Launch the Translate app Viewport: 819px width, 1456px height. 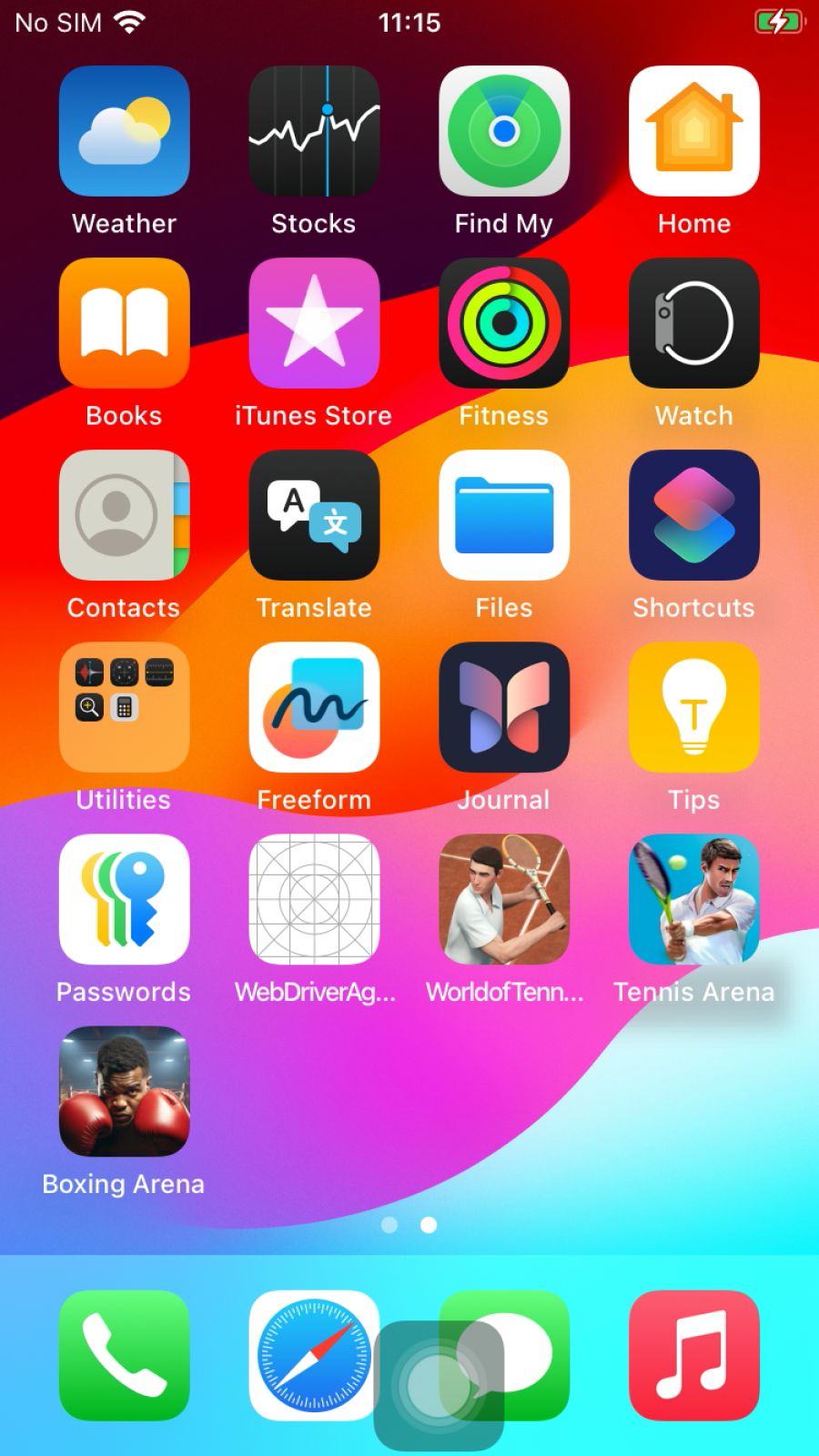(314, 515)
